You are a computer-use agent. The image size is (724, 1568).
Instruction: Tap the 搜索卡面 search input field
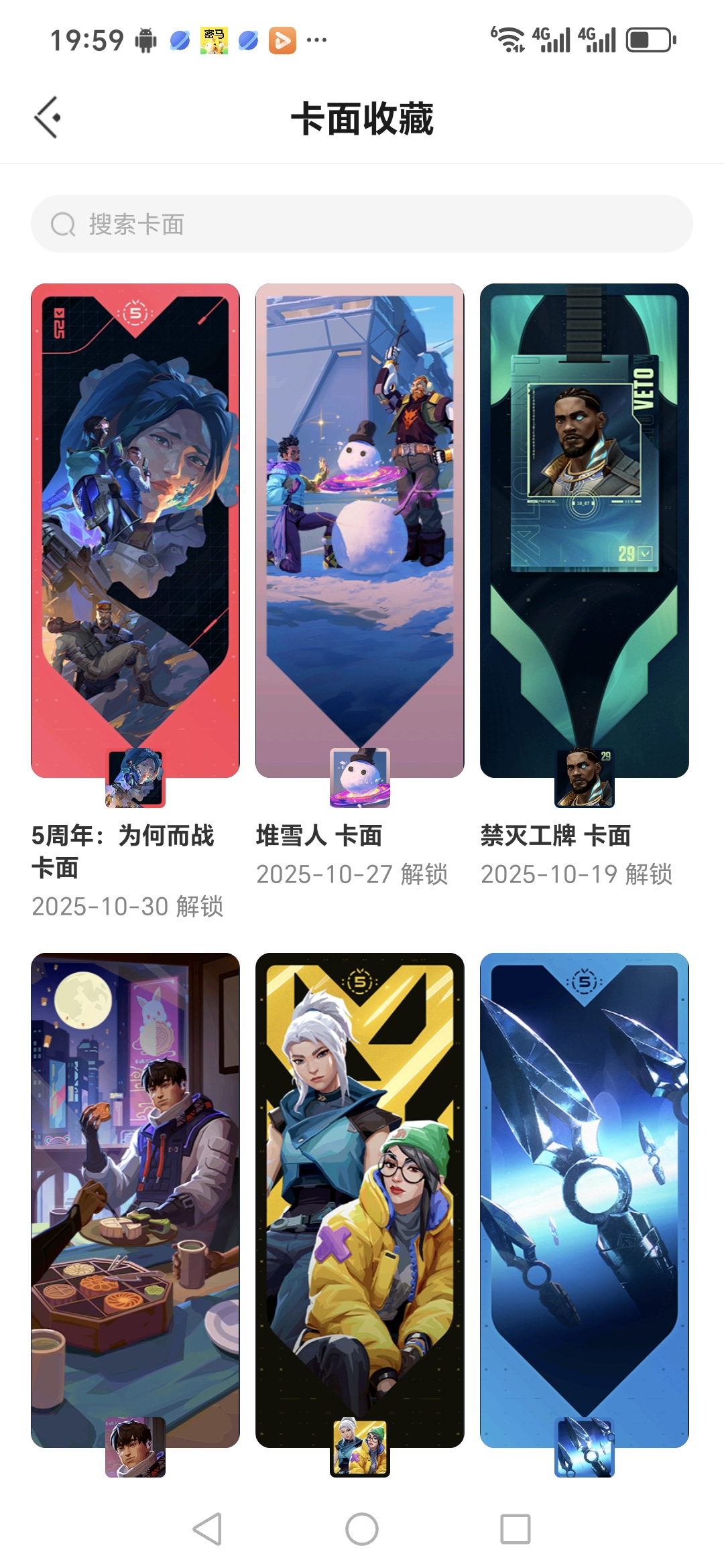(x=268, y=225)
